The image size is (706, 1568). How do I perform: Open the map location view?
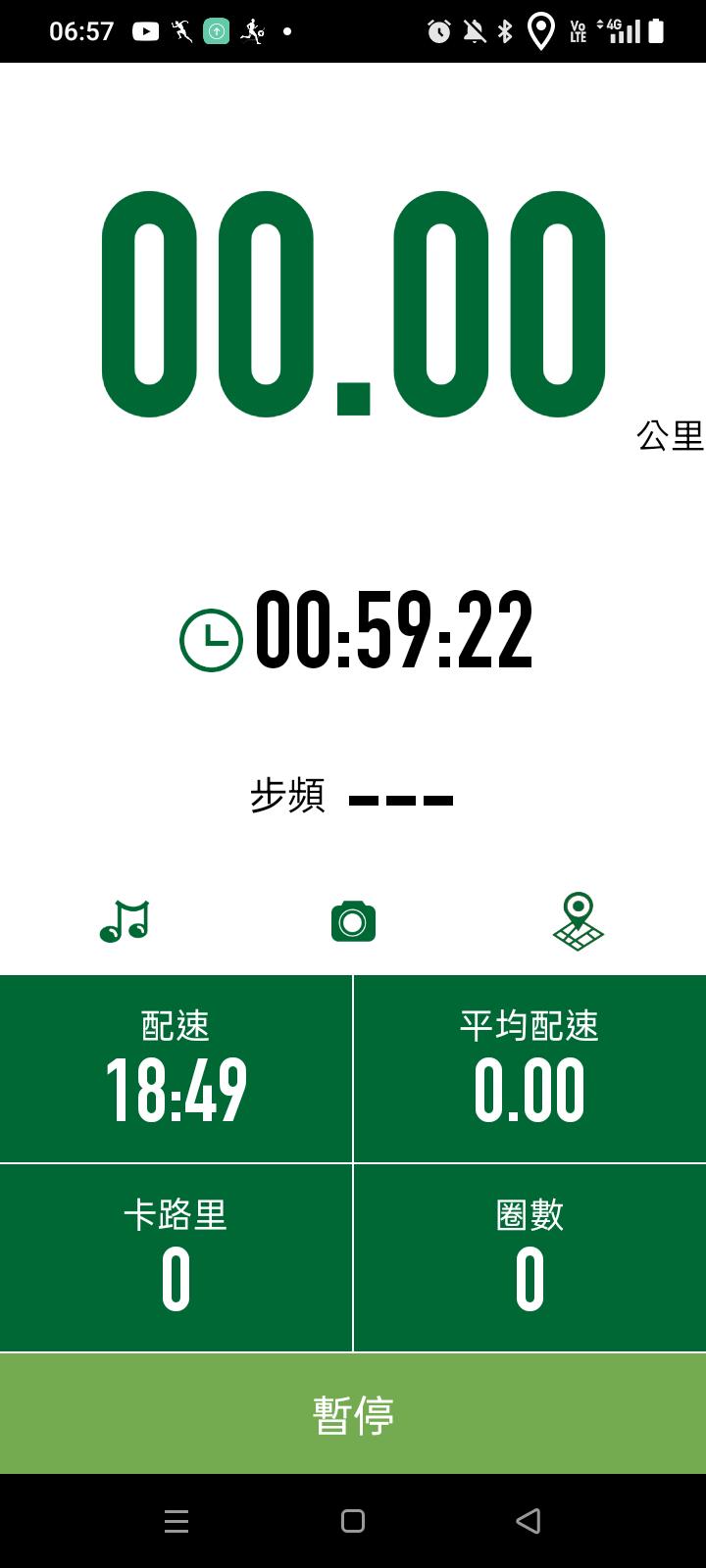click(x=579, y=921)
